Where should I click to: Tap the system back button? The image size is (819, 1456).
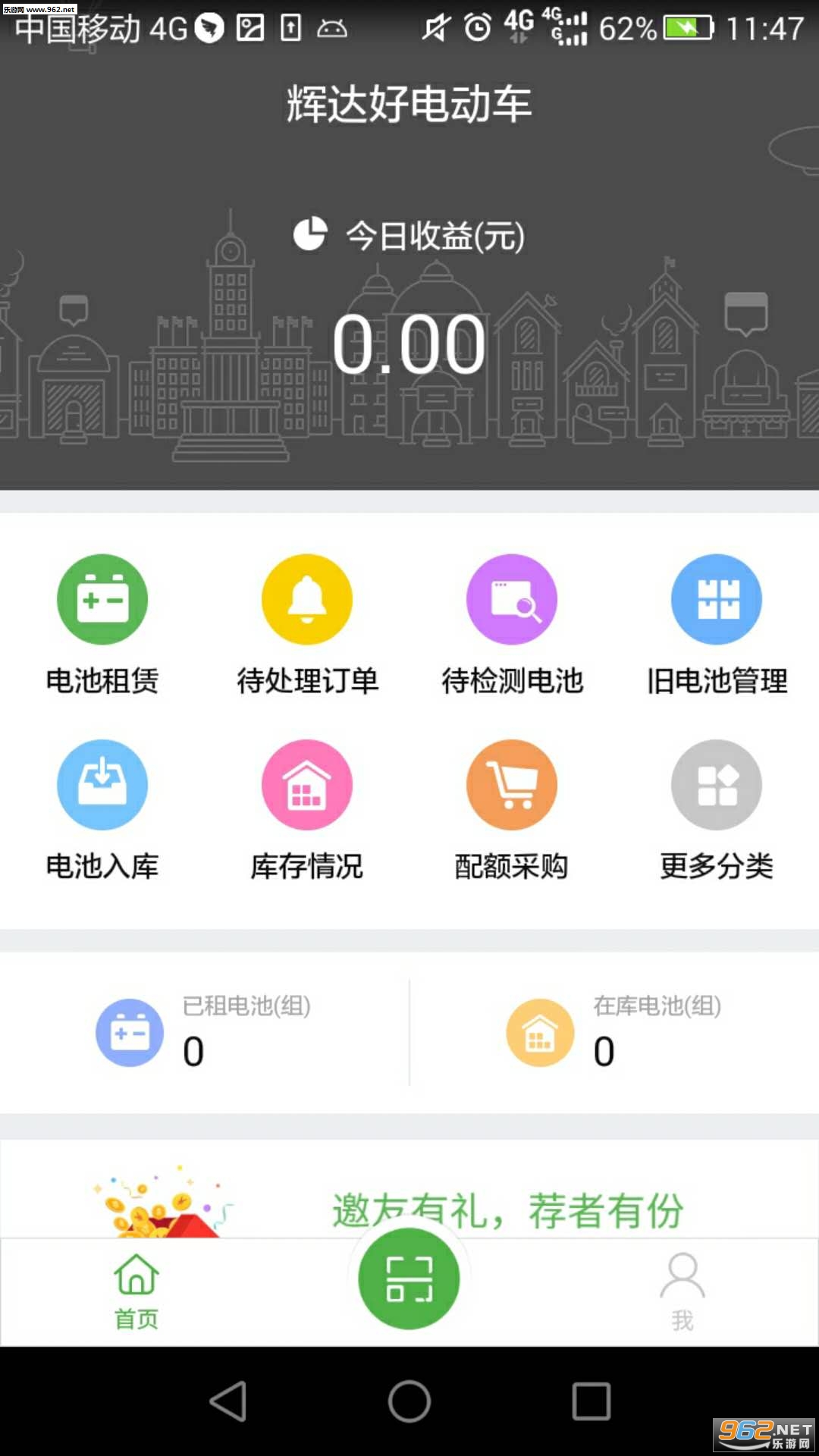(227, 1401)
